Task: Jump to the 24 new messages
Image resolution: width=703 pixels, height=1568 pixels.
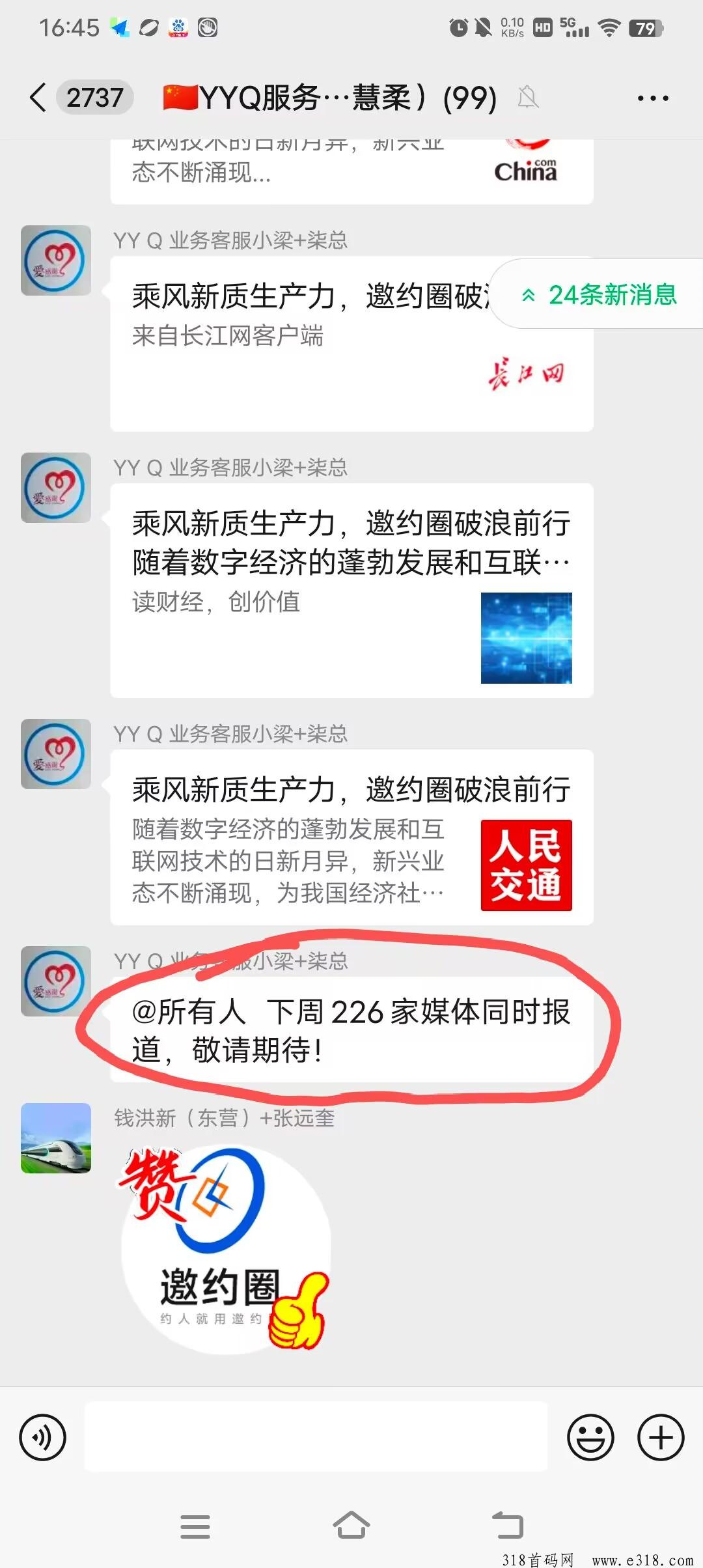Action: (x=599, y=295)
